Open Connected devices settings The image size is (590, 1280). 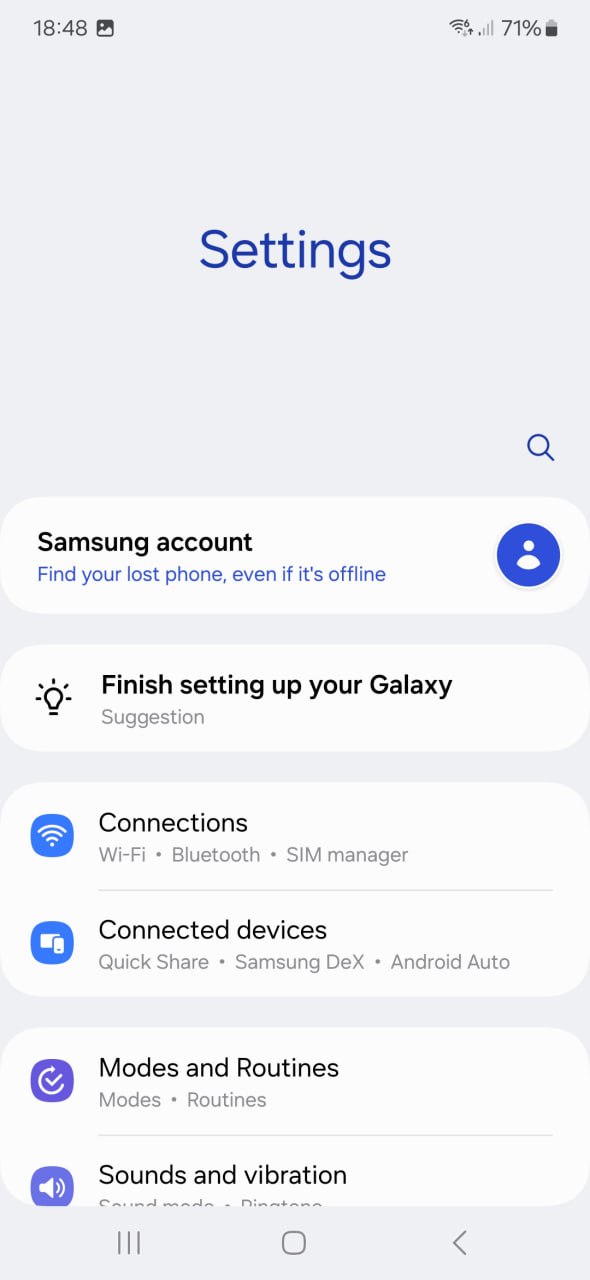coord(295,944)
